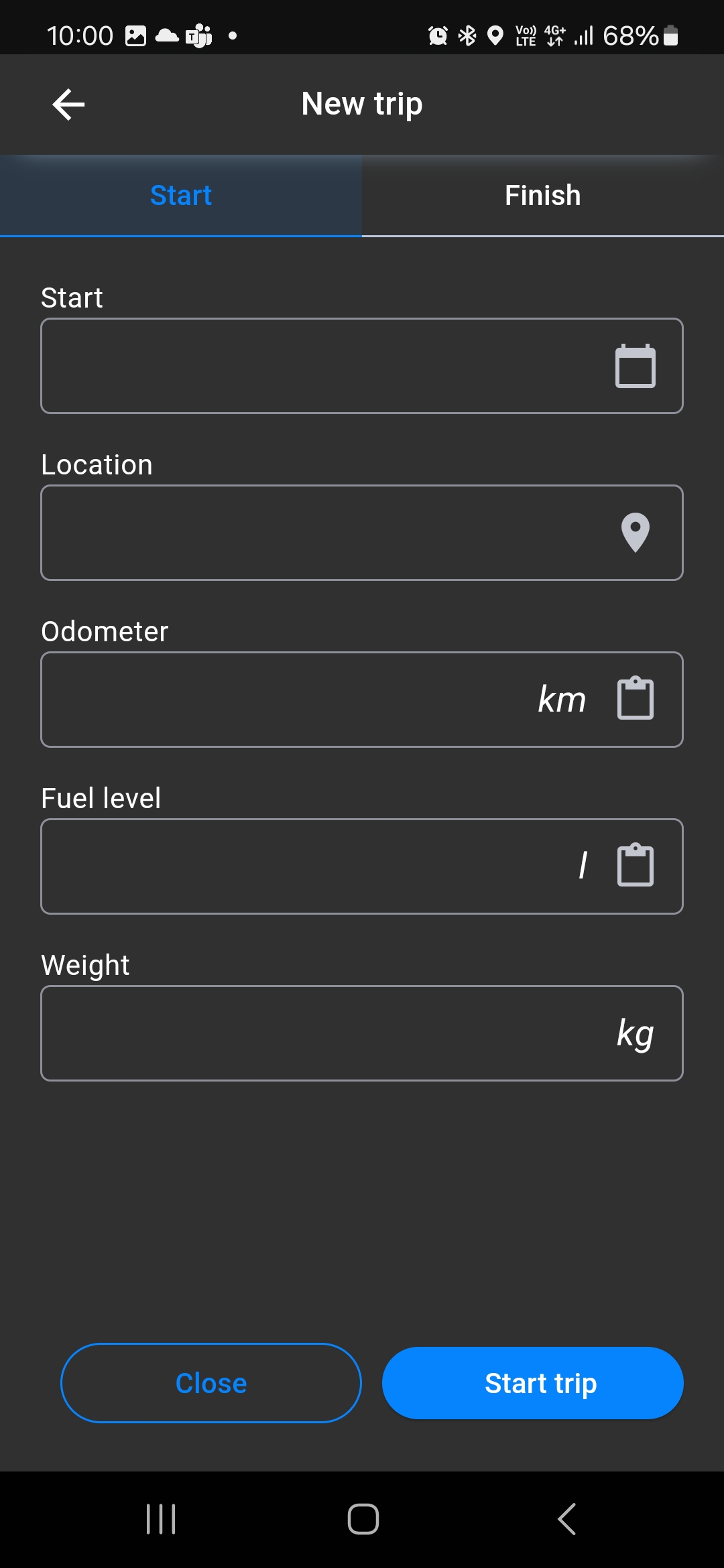
Task: Select the Start tab
Action: coord(181,196)
